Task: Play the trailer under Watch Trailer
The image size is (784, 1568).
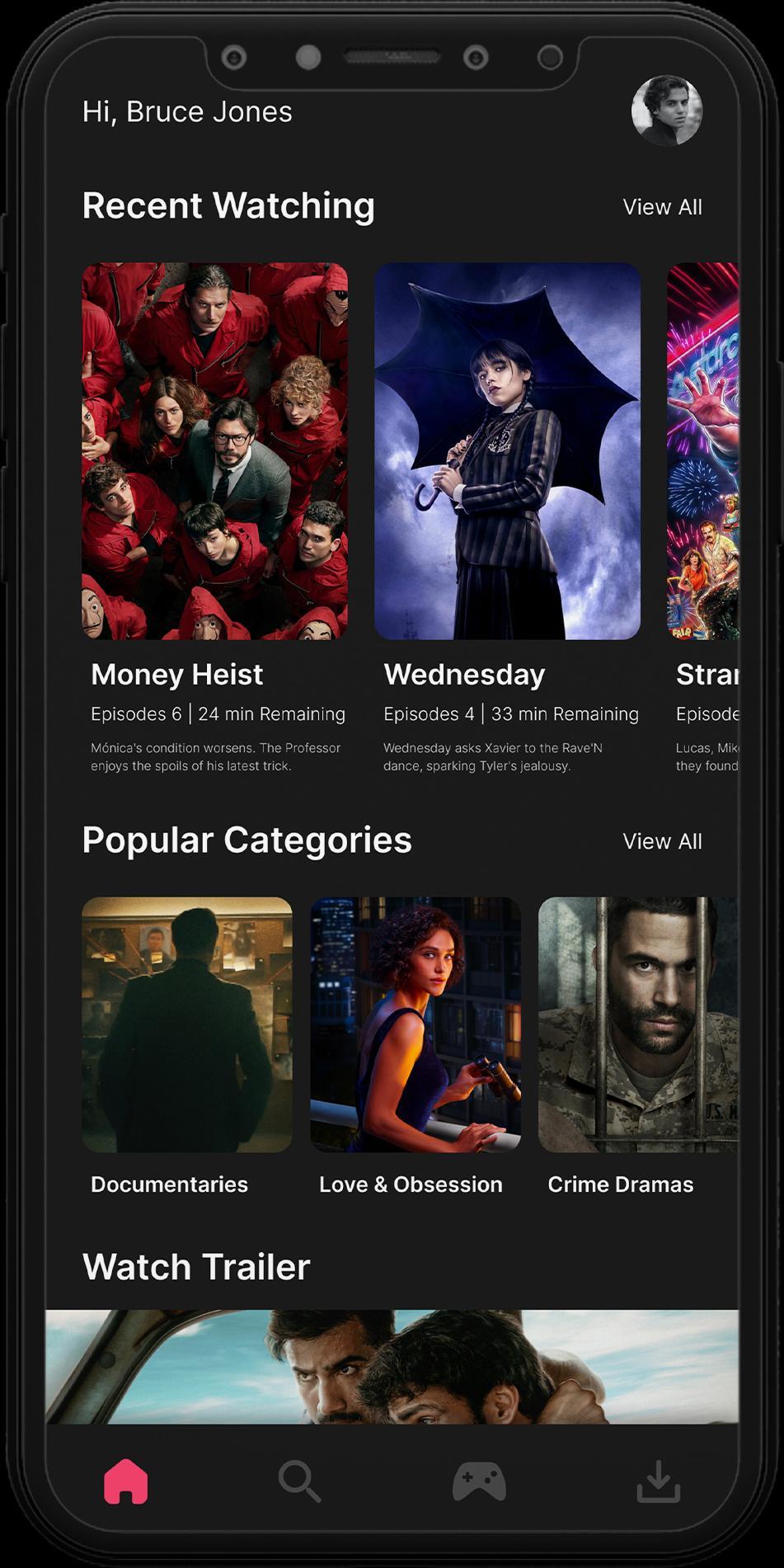Action: coord(392,1367)
